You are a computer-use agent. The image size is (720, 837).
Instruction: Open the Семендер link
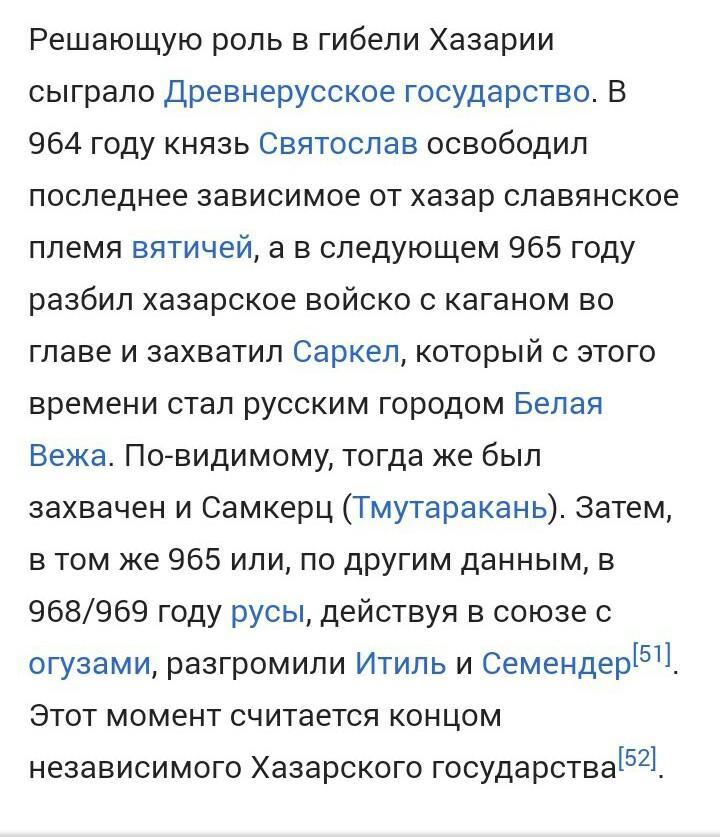tap(556, 664)
